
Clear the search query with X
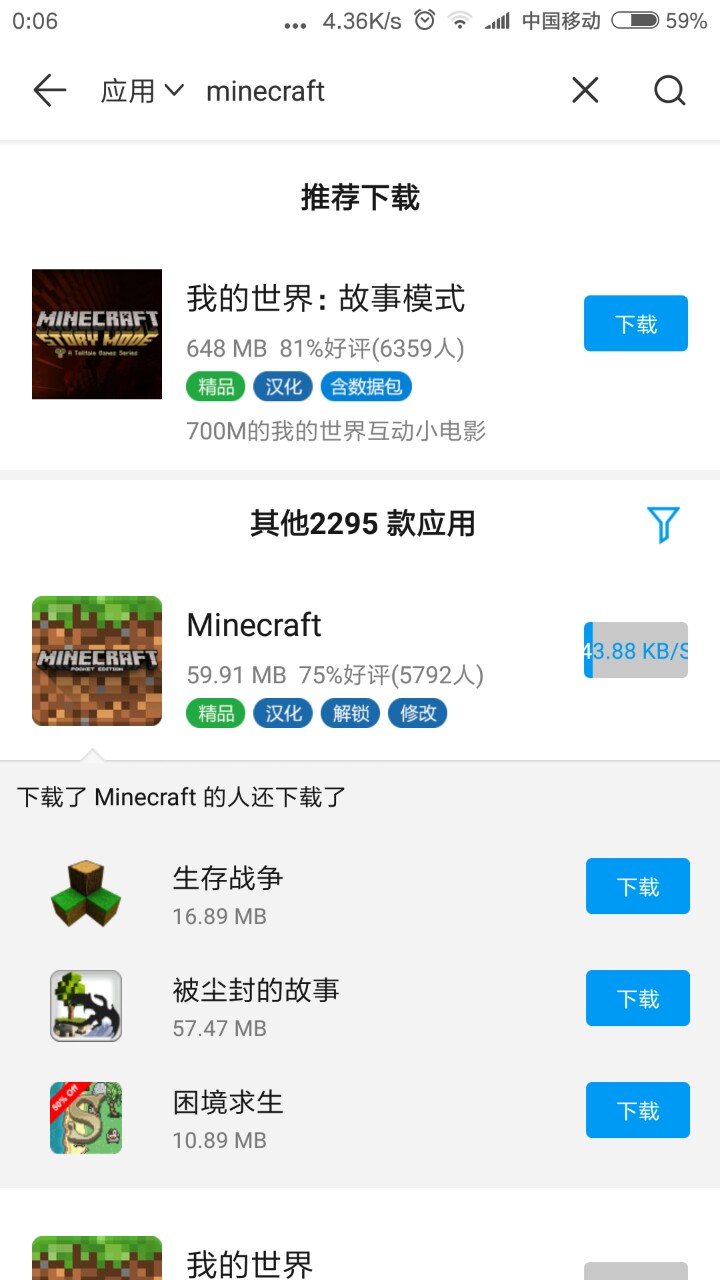[585, 91]
